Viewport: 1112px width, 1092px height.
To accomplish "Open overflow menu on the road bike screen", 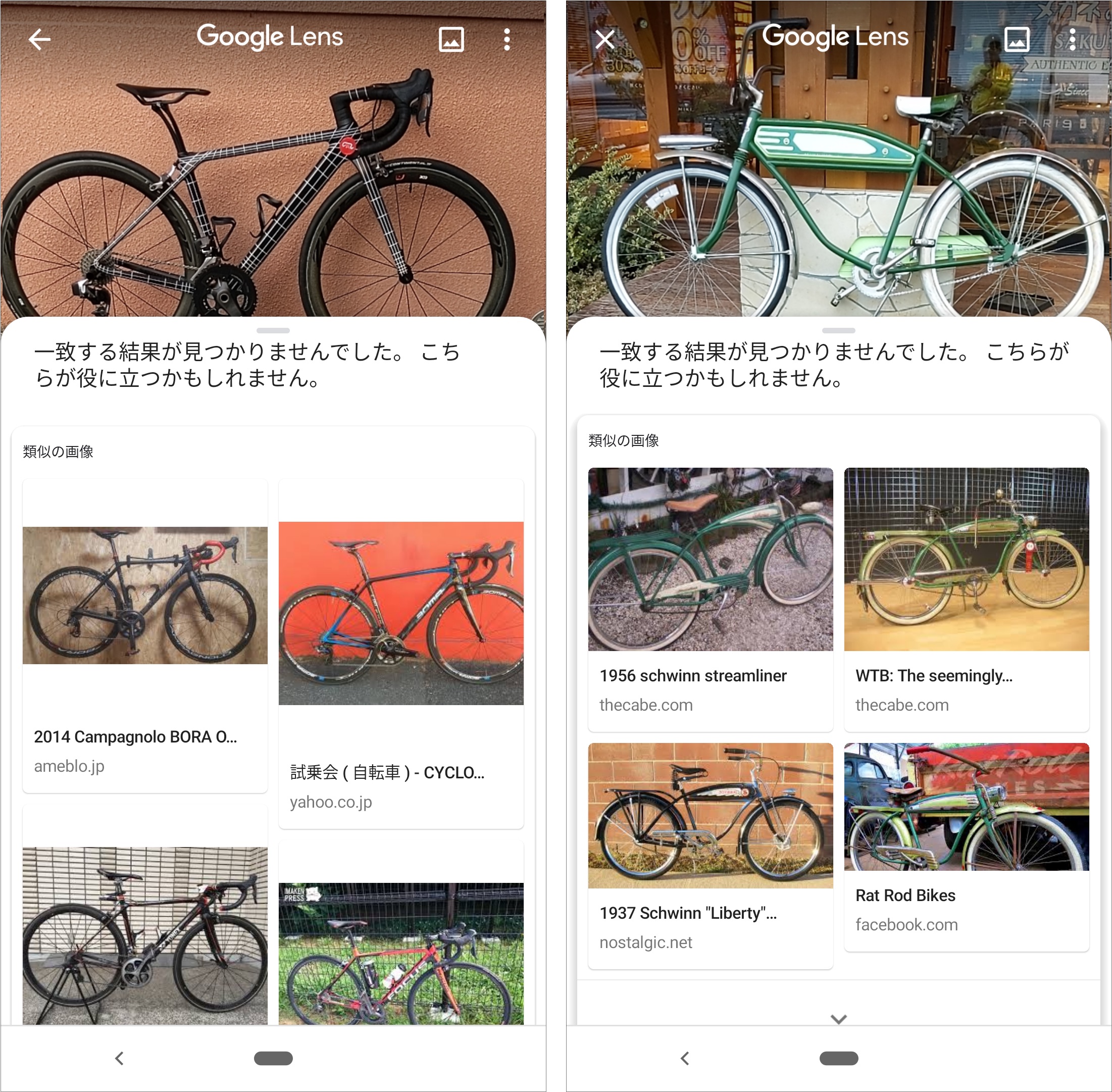I will coord(507,39).
